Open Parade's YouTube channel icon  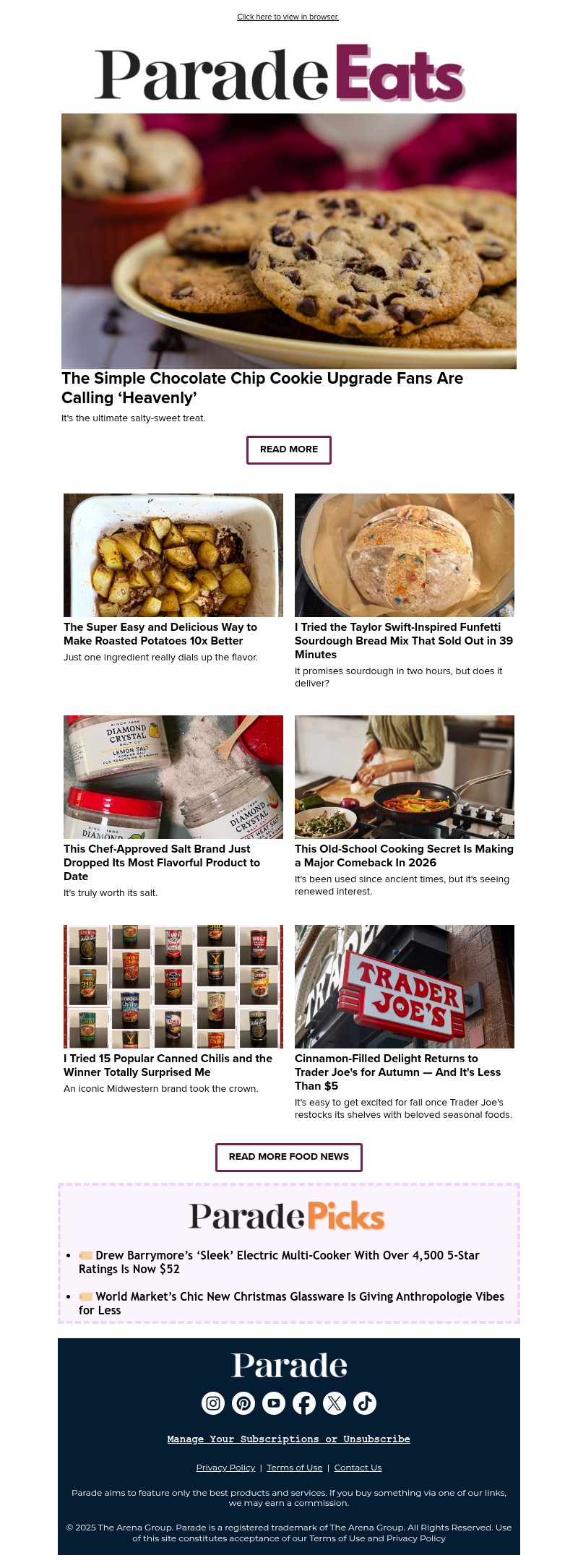pyautogui.click(x=274, y=1403)
